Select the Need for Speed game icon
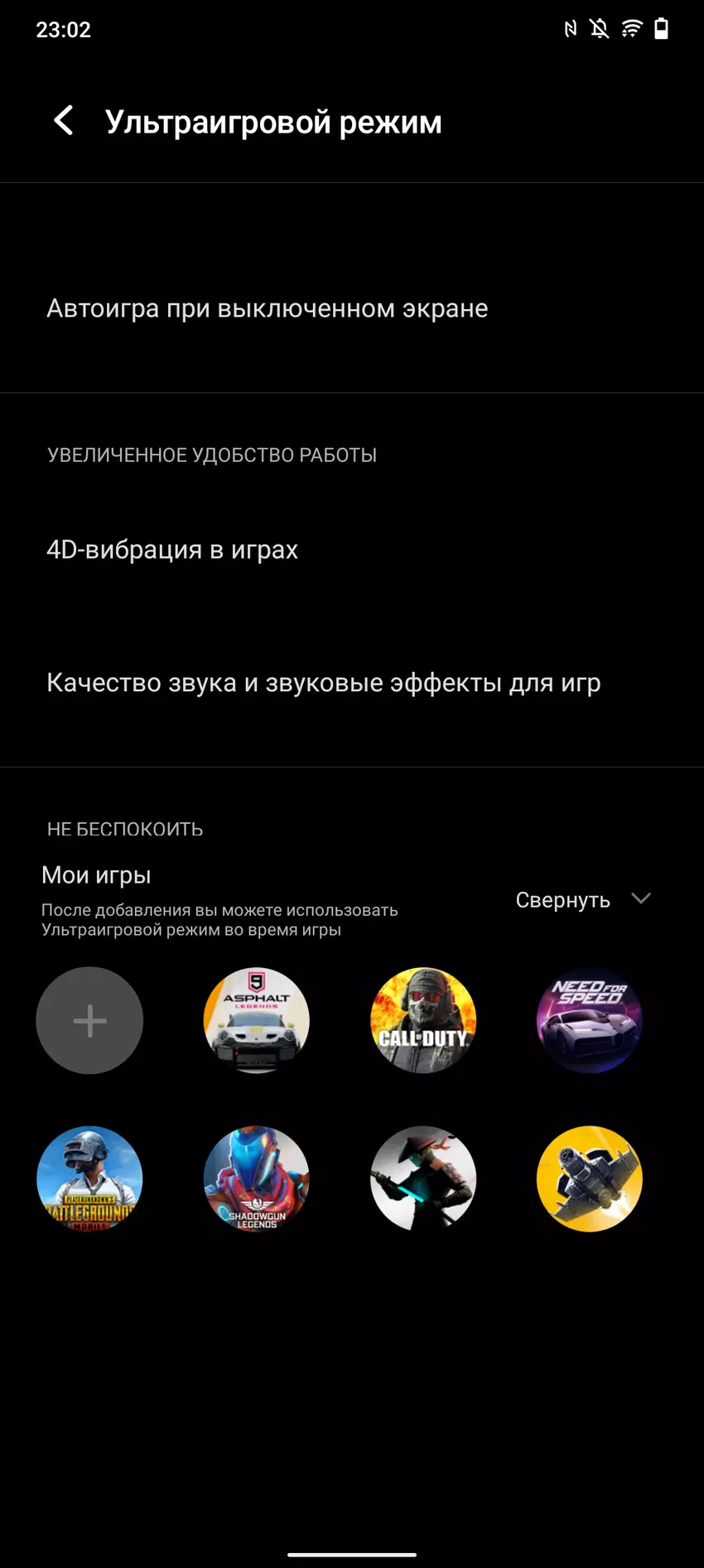This screenshot has height=1568, width=704. click(589, 1020)
